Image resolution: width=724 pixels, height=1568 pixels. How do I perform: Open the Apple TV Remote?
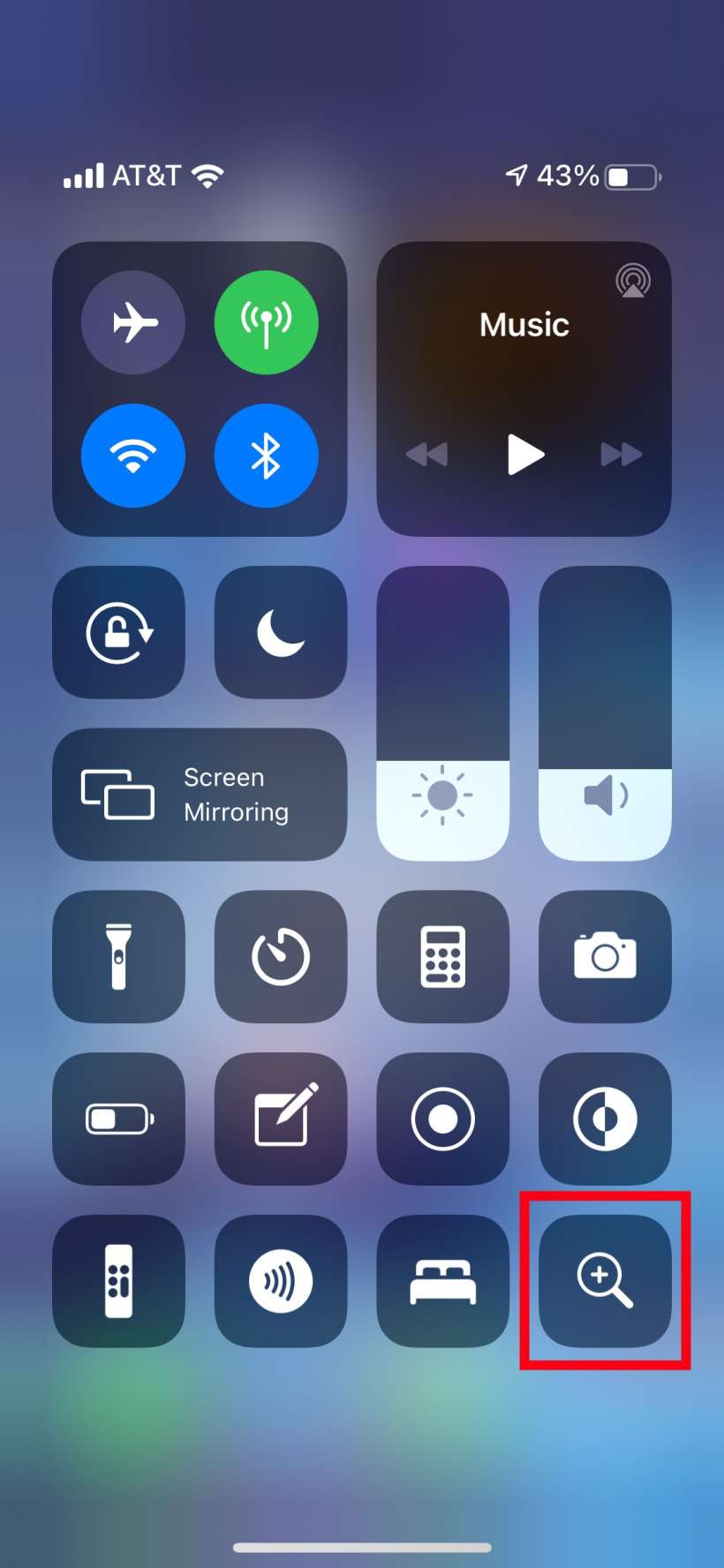tap(119, 1281)
